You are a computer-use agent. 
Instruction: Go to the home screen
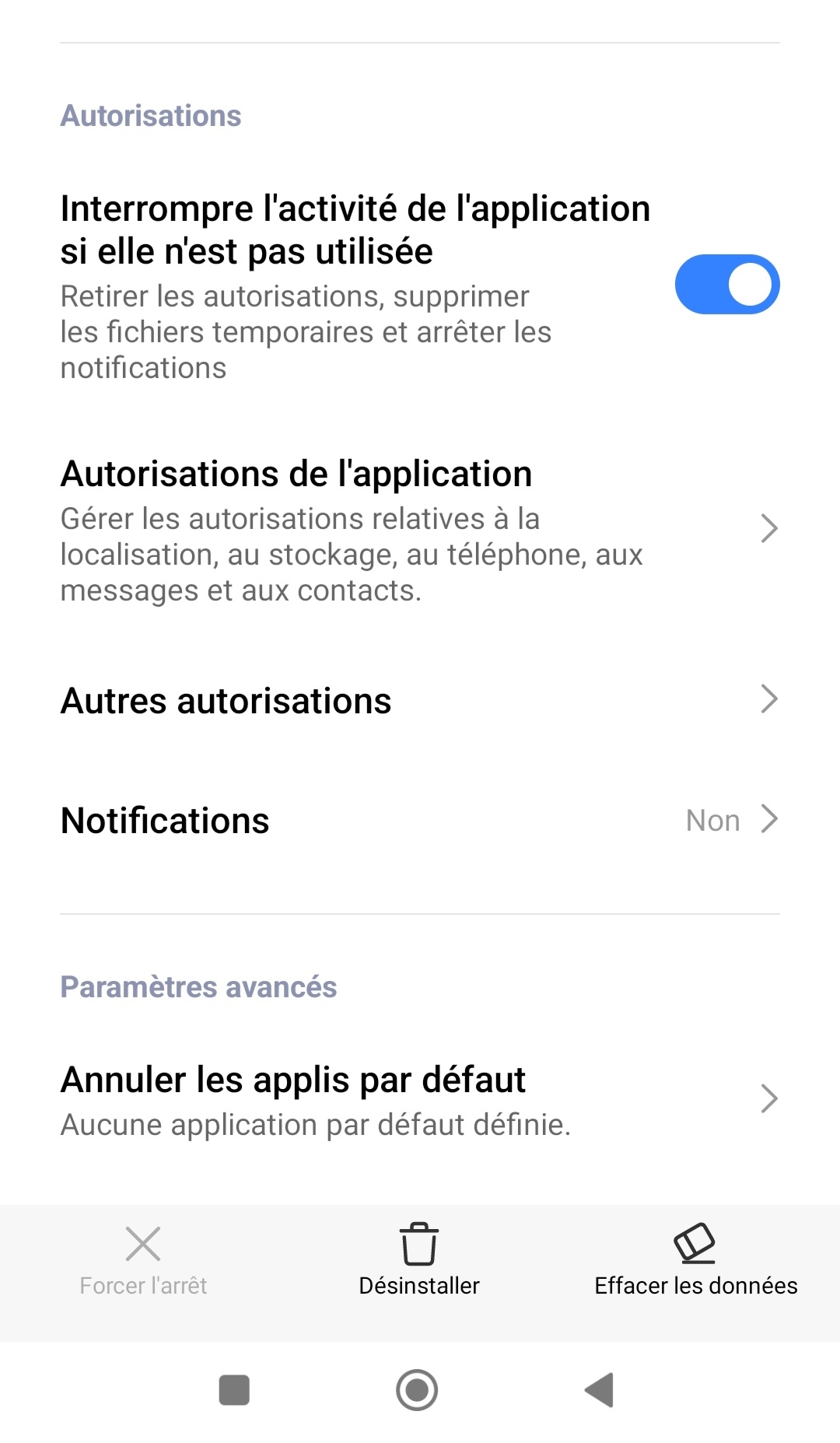tap(417, 1389)
